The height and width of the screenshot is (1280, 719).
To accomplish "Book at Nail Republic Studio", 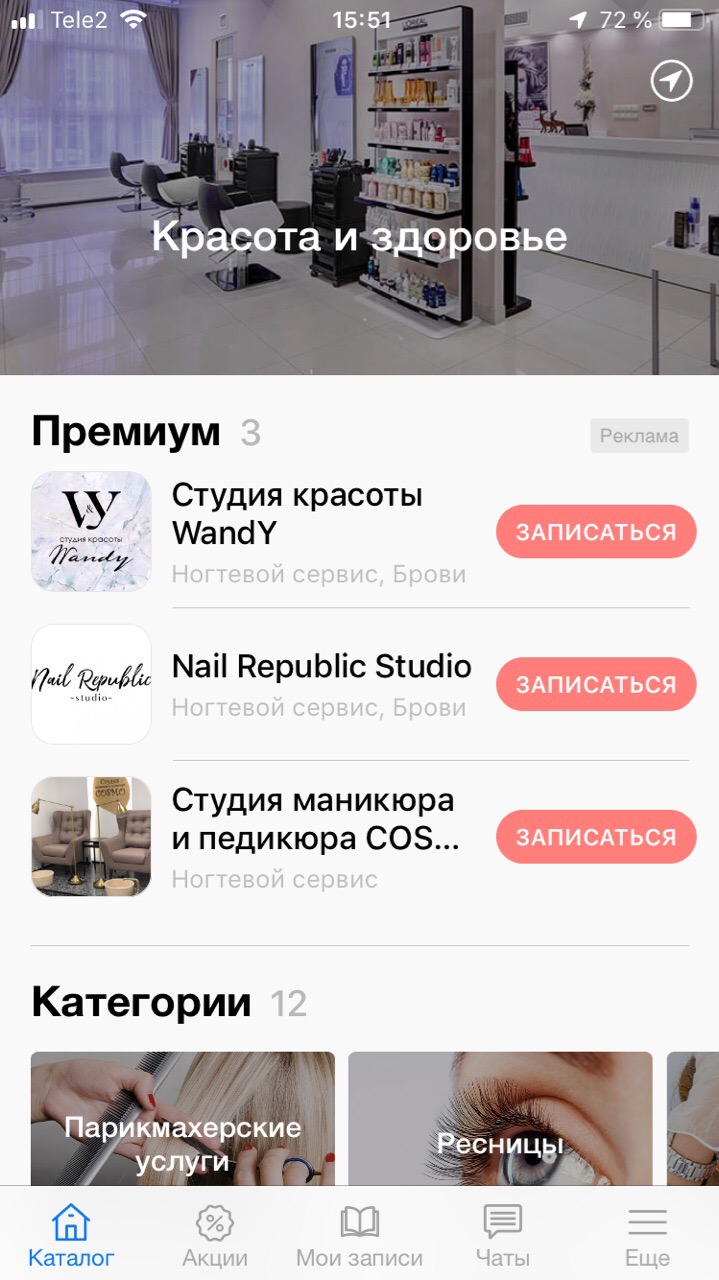I will pyautogui.click(x=596, y=685).
